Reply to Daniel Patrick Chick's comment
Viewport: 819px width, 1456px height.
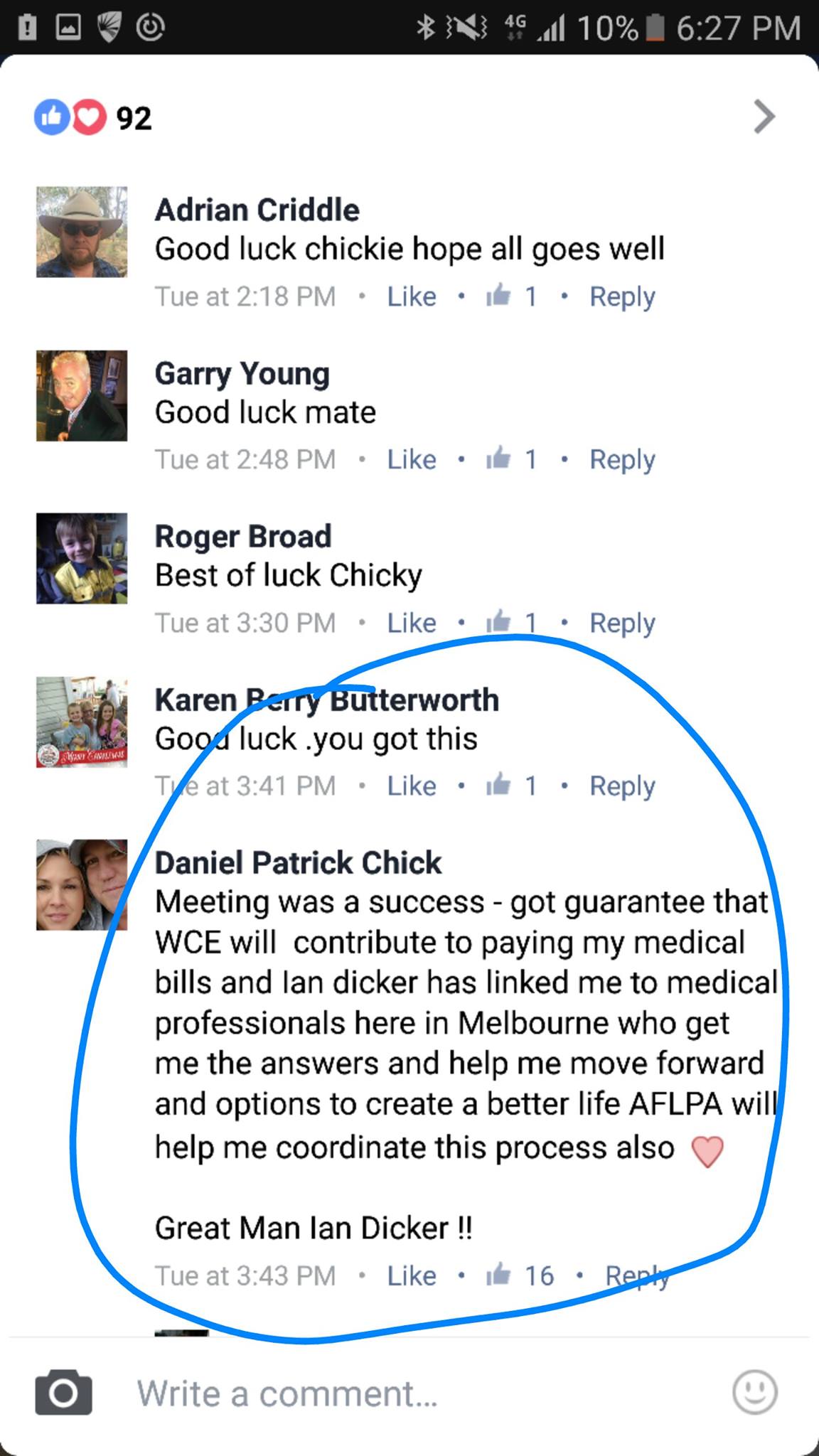638,1276
